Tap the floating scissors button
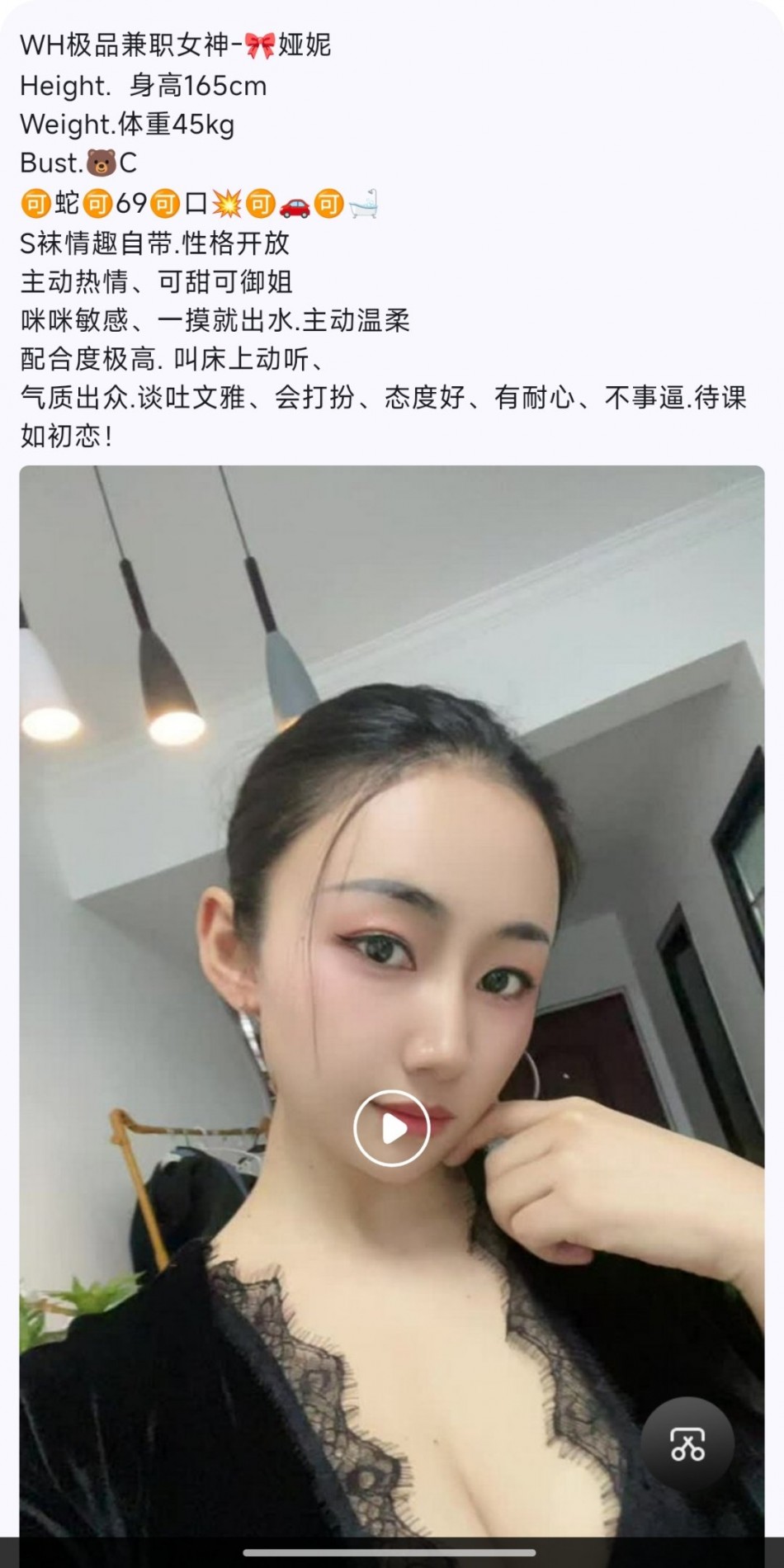Image resolution: width=784 pixels, height=1568 pixels. tap(687, 1443)
